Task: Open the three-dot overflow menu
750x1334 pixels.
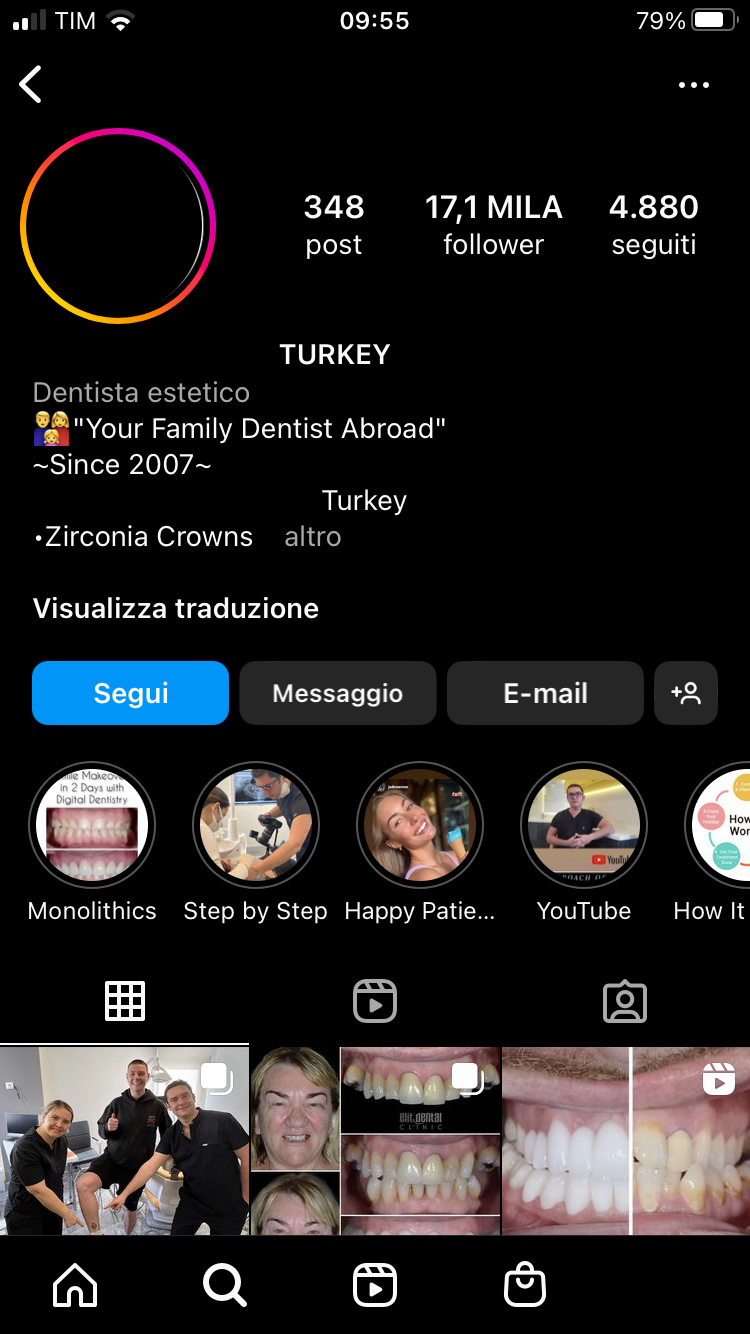Action: pos(693,85)
